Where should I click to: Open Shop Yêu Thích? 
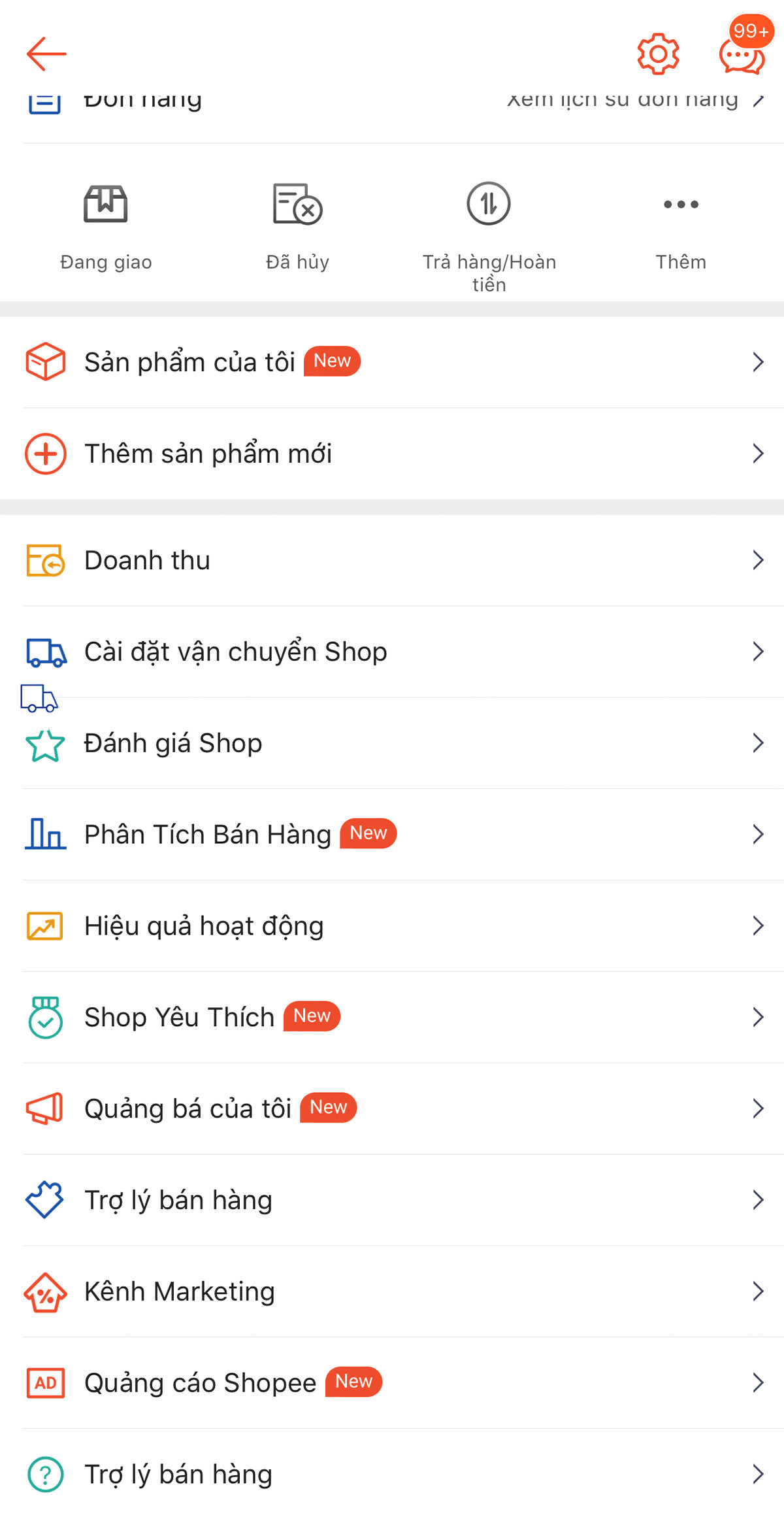[392, 1017]
